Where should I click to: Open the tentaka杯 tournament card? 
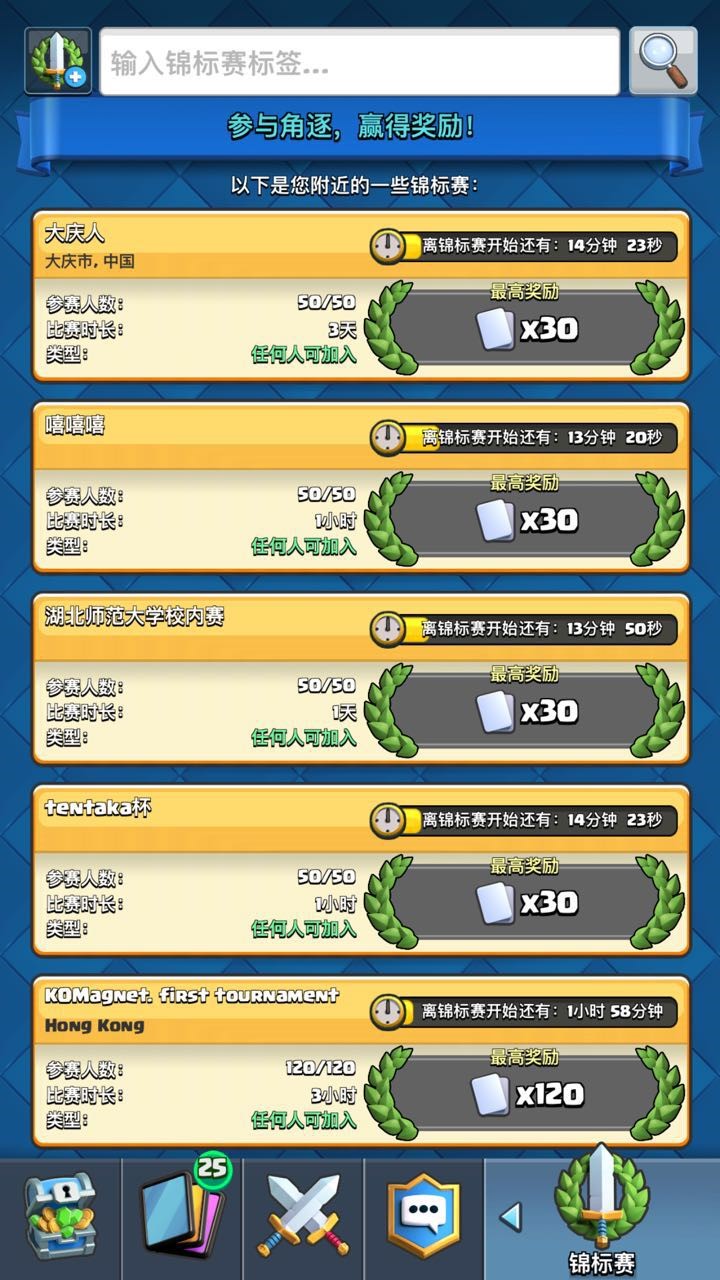tap(360, 869)
